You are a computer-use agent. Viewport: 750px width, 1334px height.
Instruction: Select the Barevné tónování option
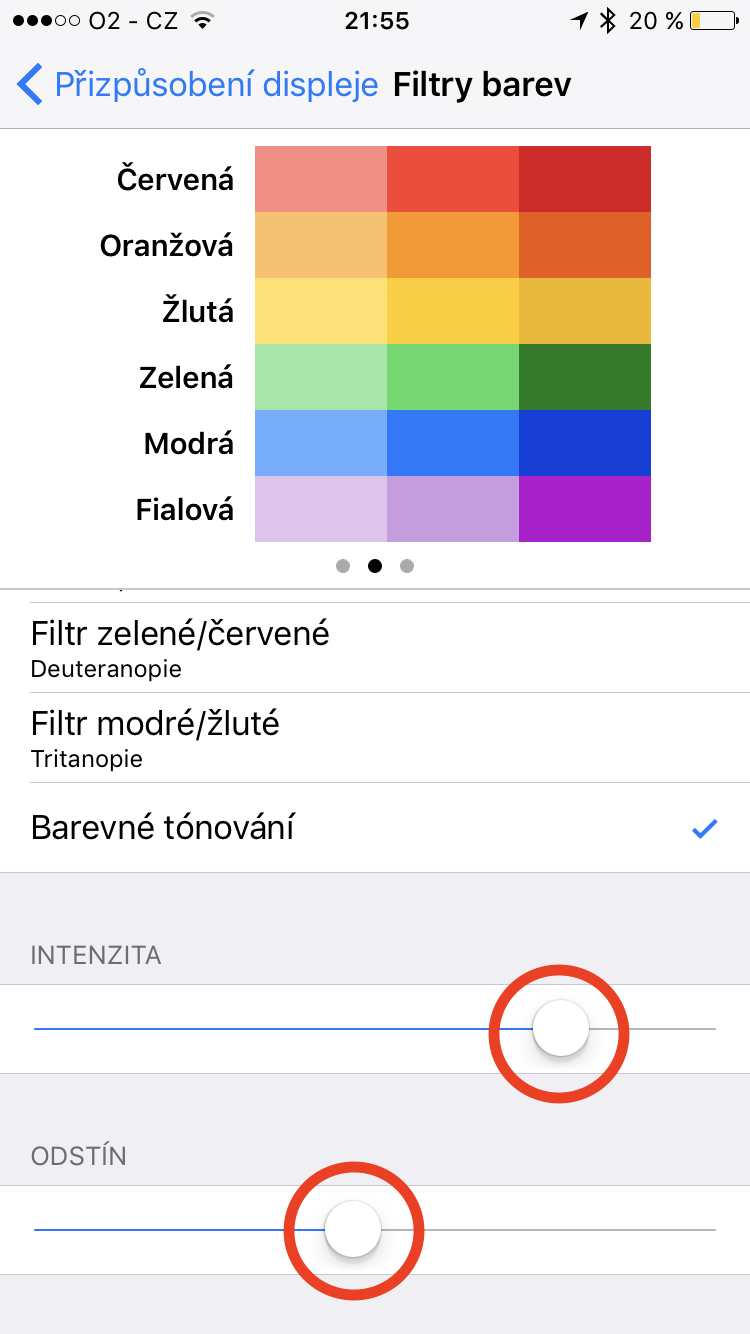point(375,828)
